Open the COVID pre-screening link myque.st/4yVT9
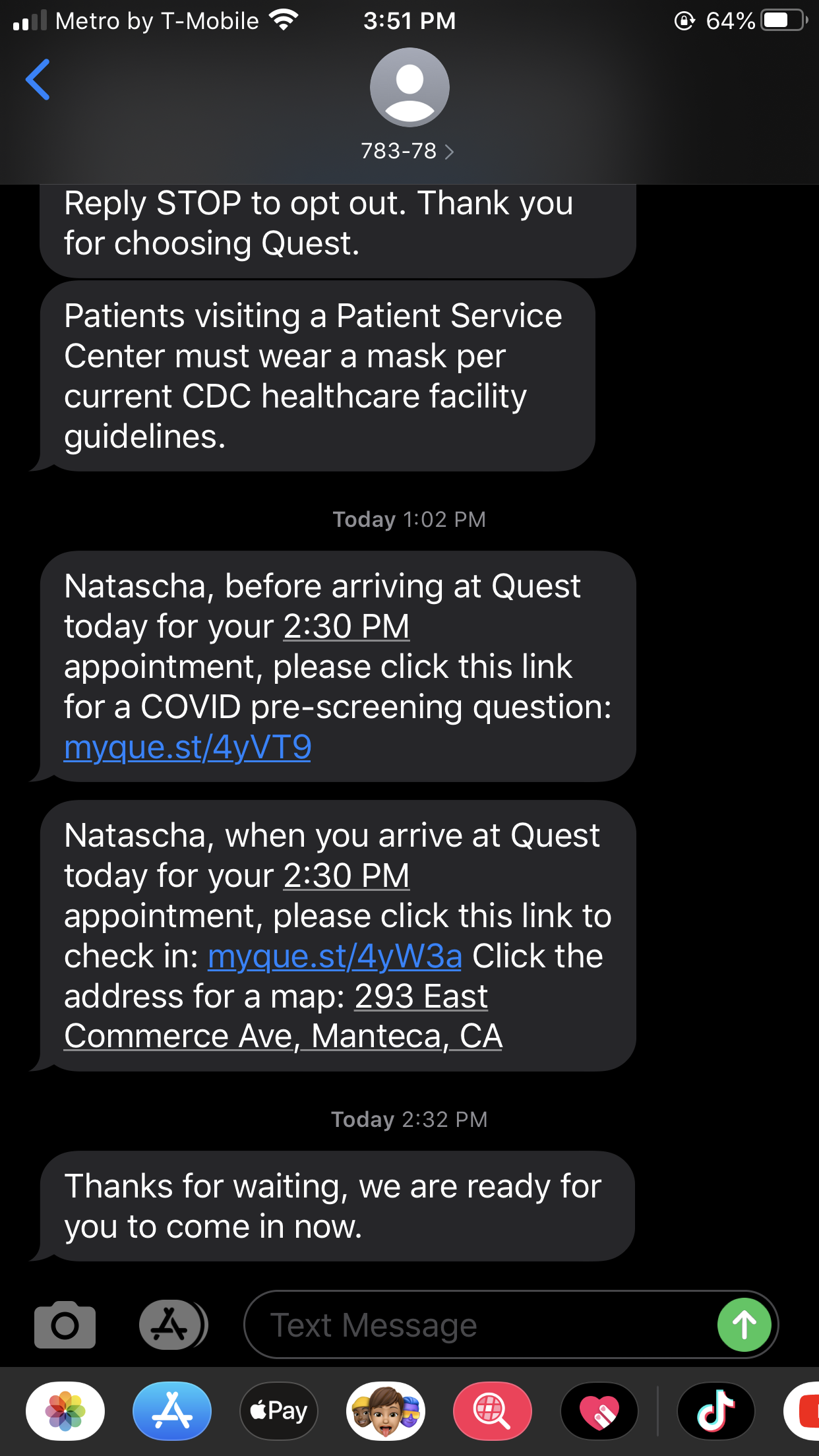Image resolution: width=819 pixels, height=1456 pixels. 187,747
